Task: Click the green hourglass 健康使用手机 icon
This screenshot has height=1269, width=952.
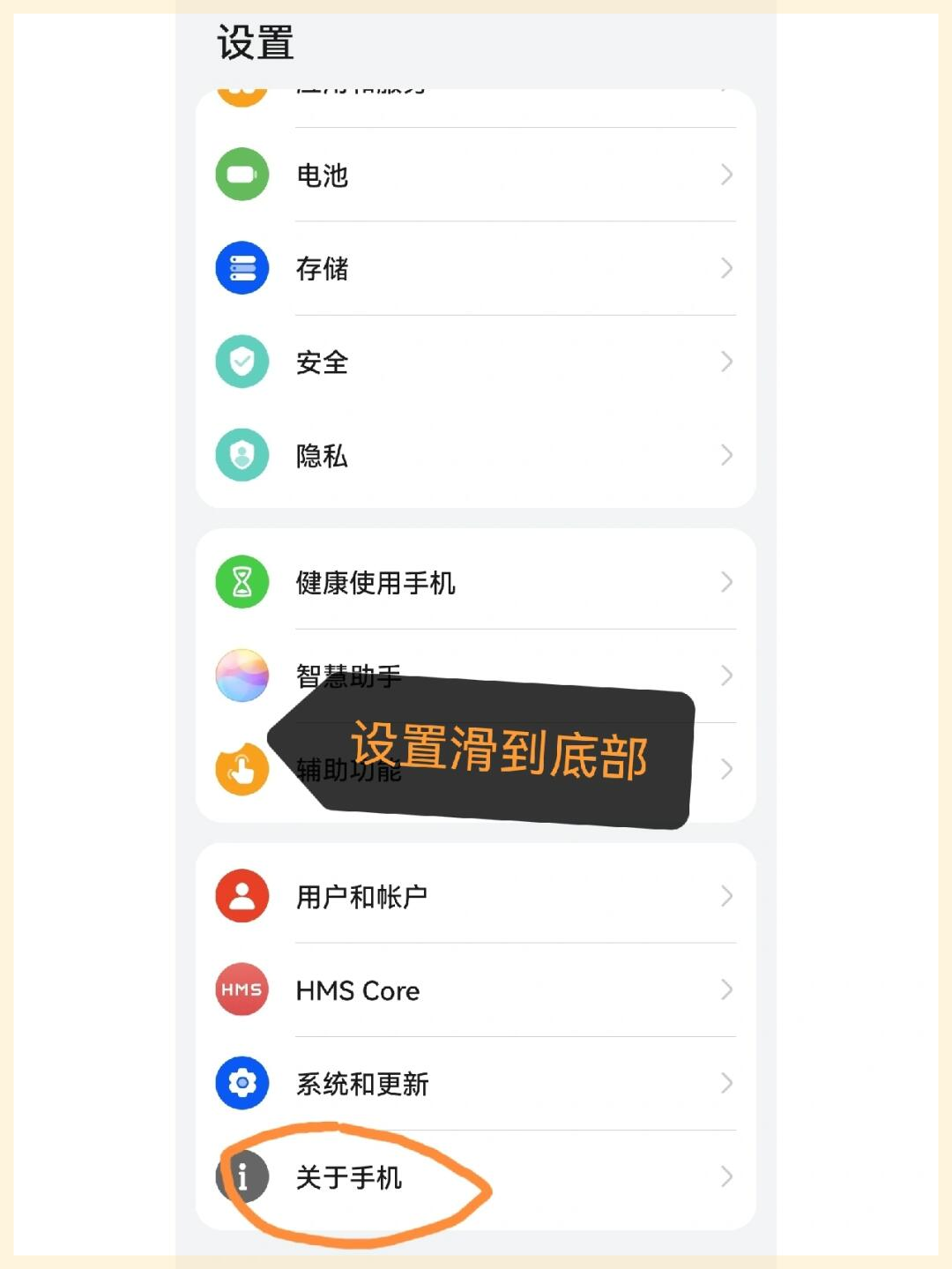Action: coord(241,582)
